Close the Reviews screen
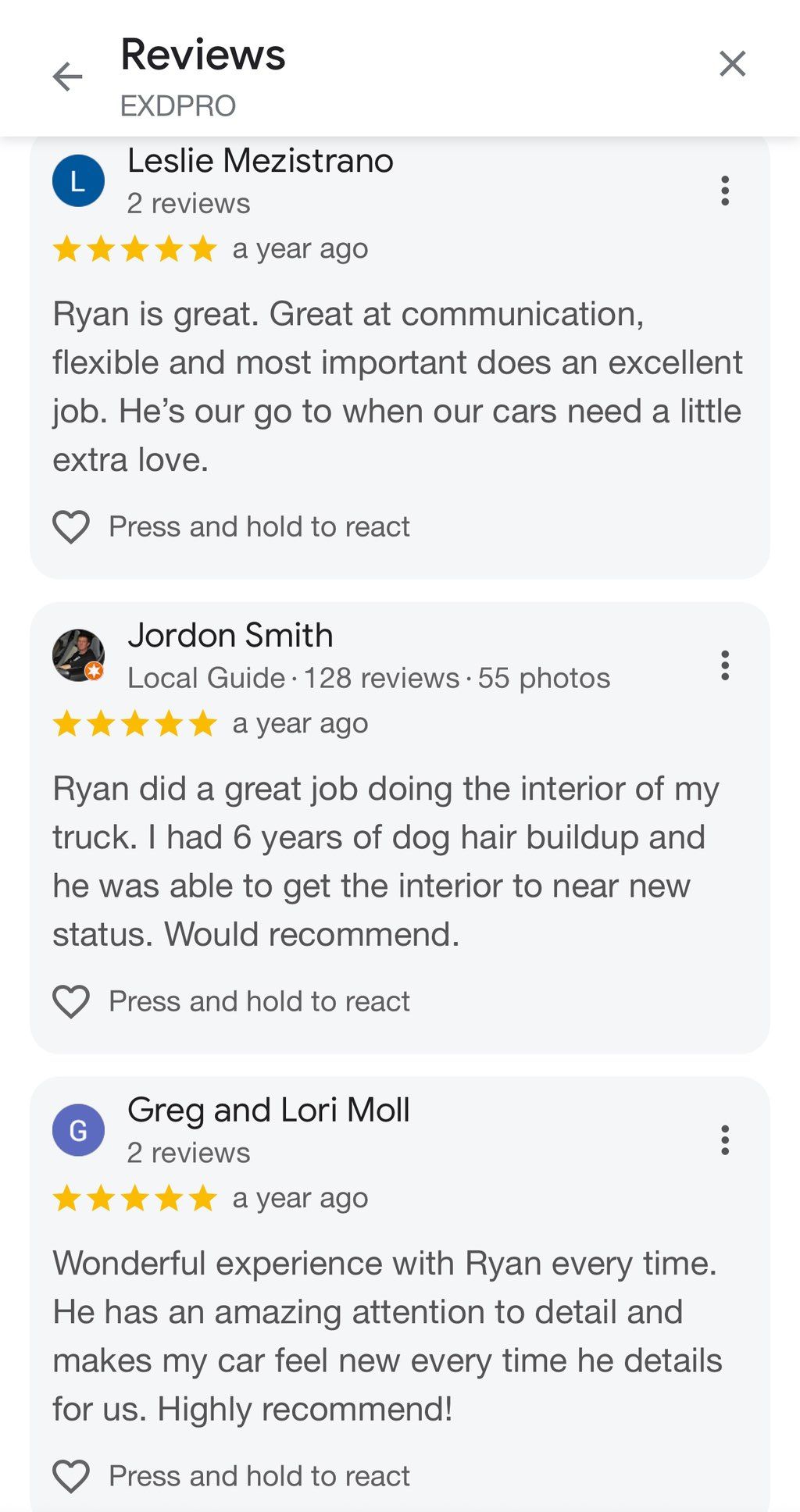The width and height of the screenshot is (800, 1512). tap(732, 64)
